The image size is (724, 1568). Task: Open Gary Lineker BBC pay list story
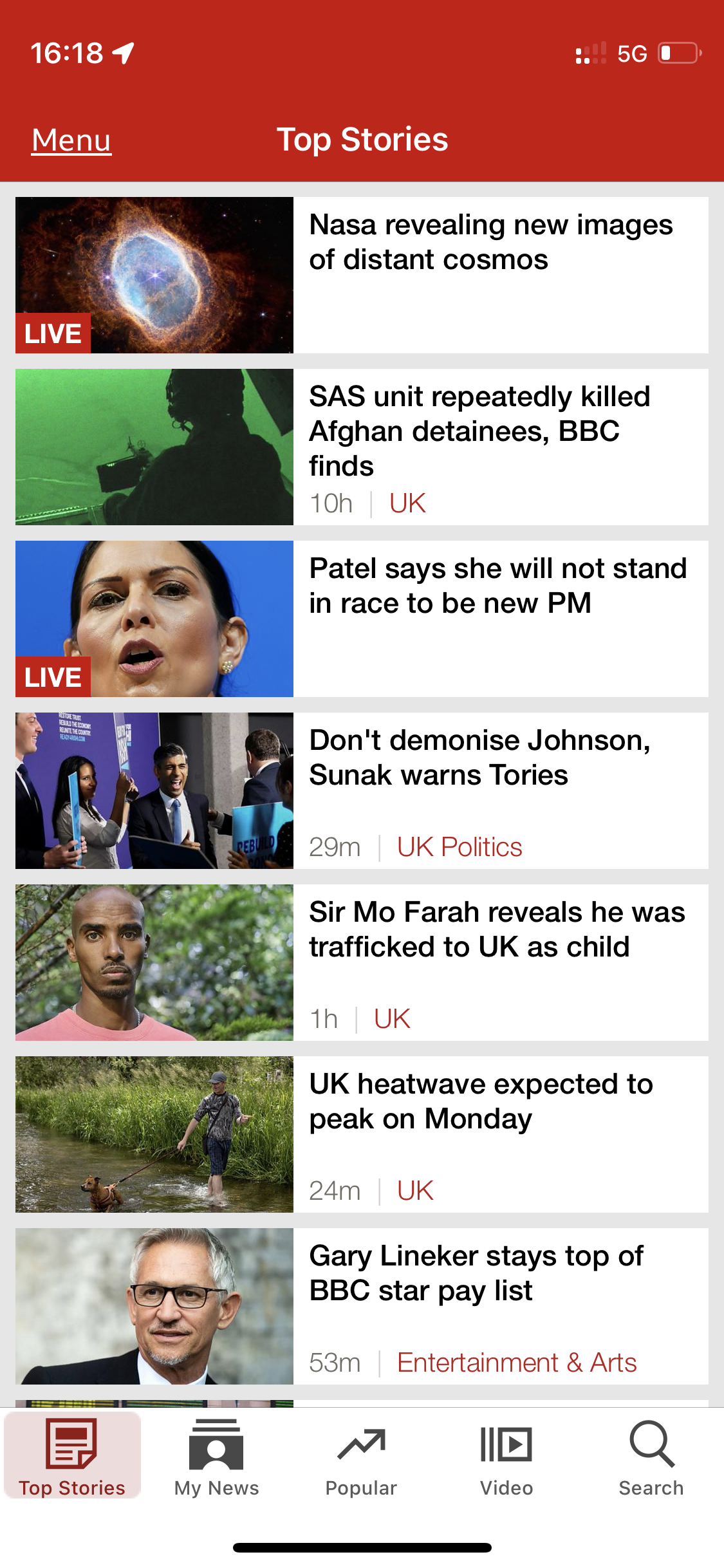coord(476,1273)
